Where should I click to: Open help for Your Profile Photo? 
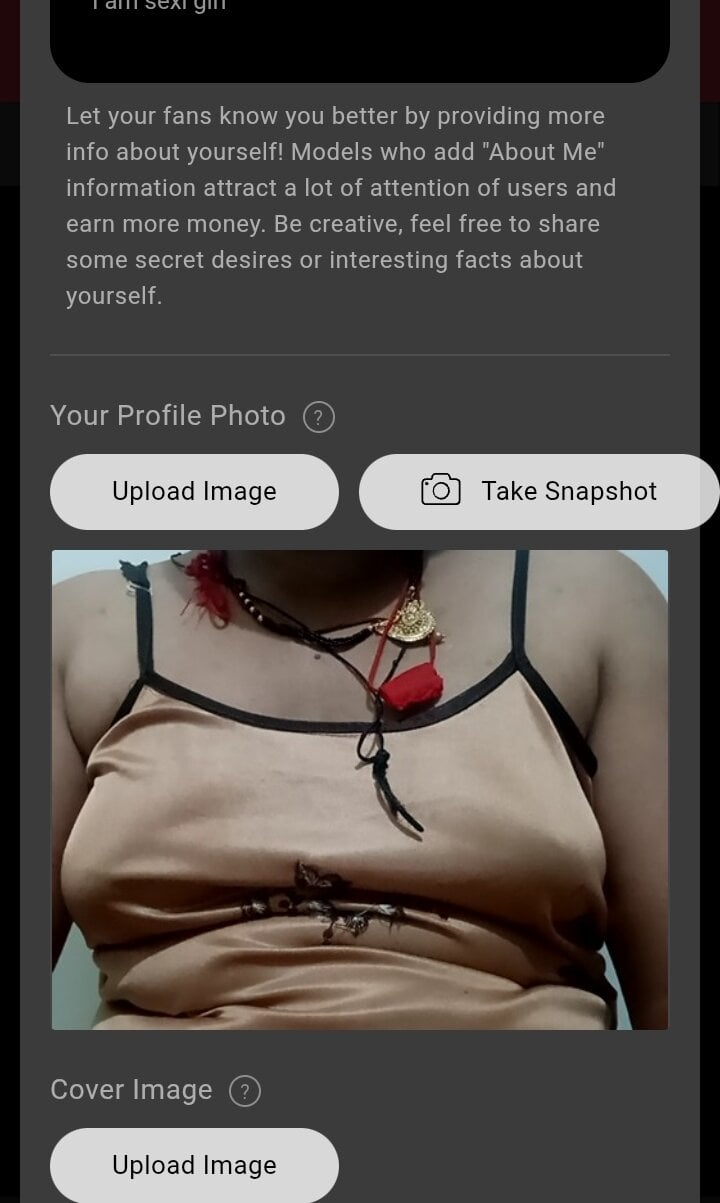[x=318, y=417]
